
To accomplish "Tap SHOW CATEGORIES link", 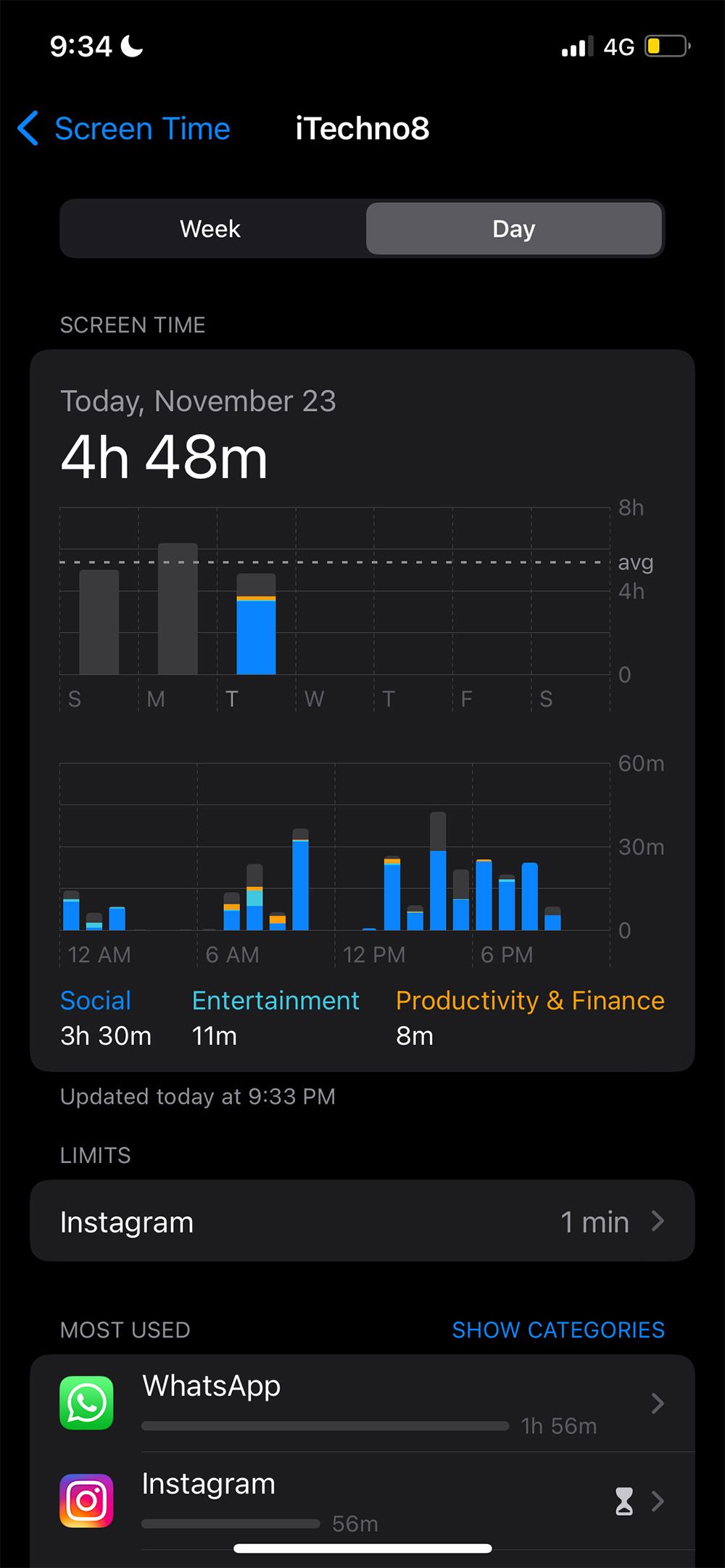I will point(558,1330).
